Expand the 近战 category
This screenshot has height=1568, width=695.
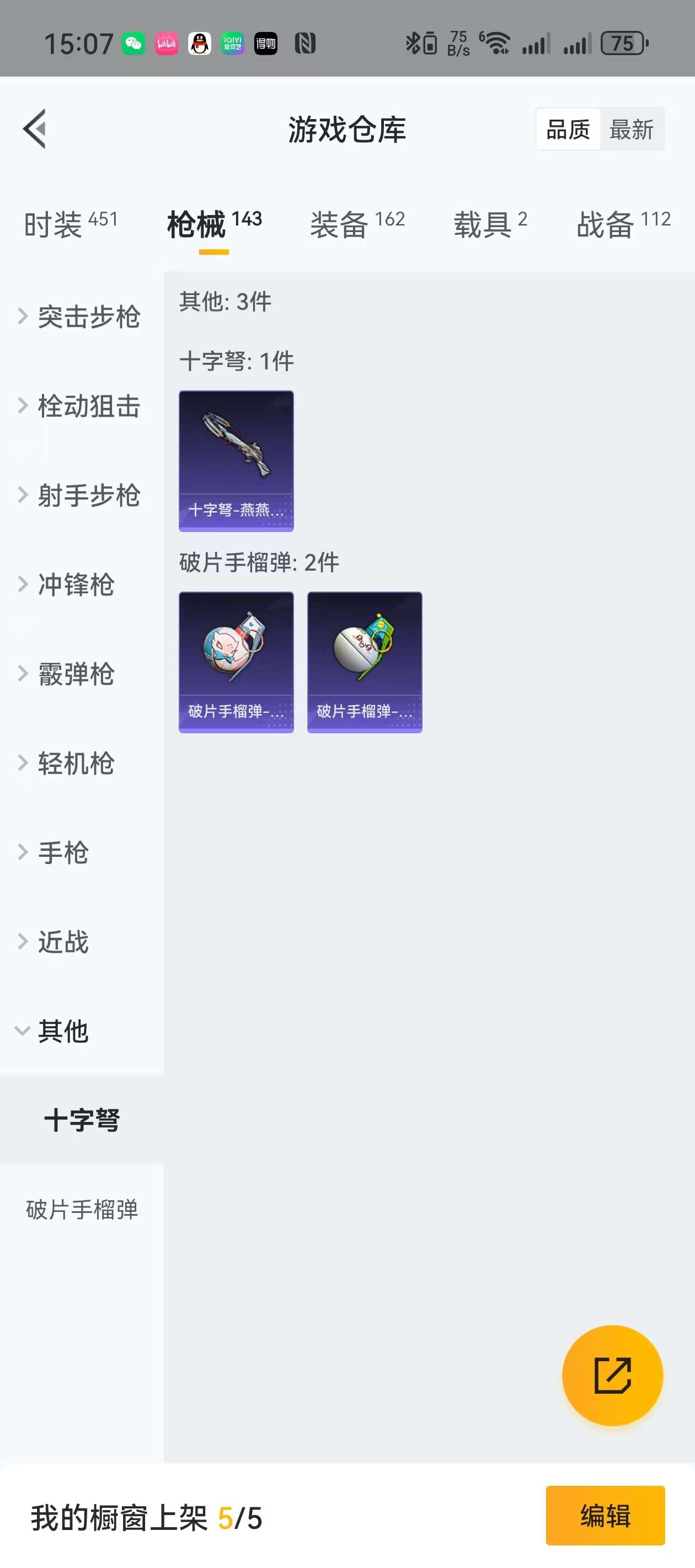click(82, 942)
